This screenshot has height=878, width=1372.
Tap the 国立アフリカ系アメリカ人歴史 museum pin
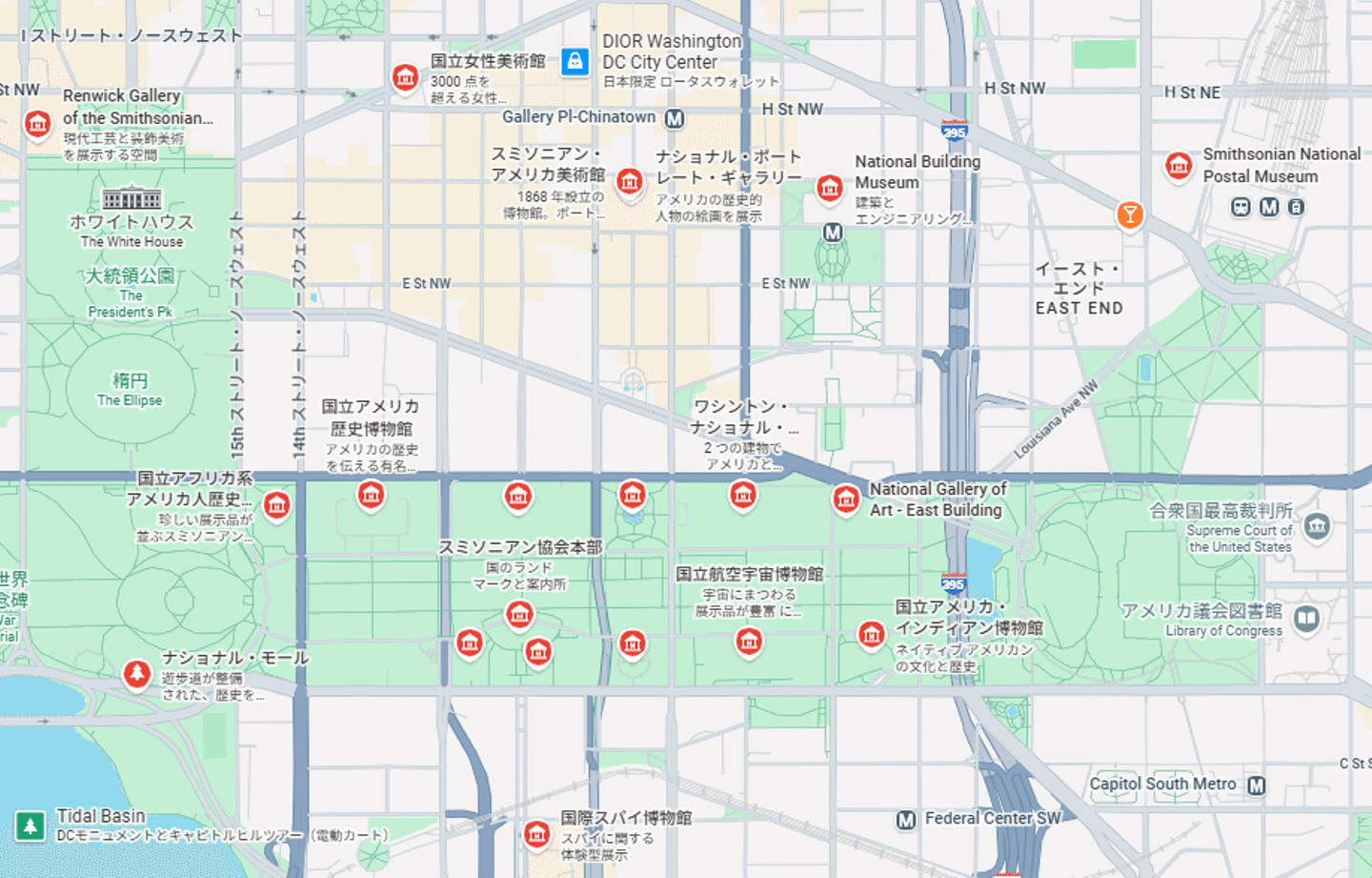coord(277,504)
